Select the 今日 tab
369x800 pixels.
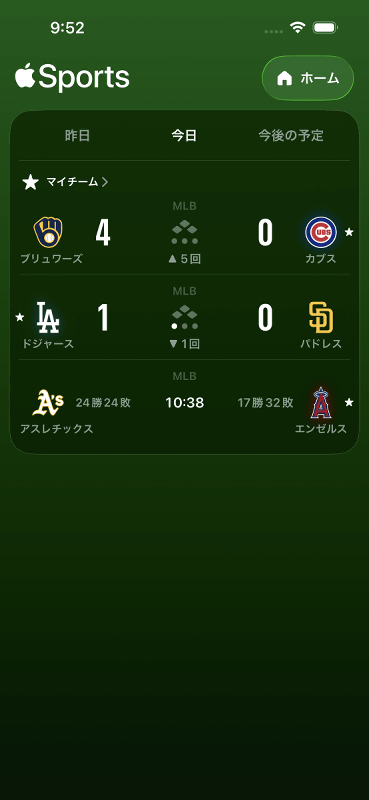[x=184, y=136]
